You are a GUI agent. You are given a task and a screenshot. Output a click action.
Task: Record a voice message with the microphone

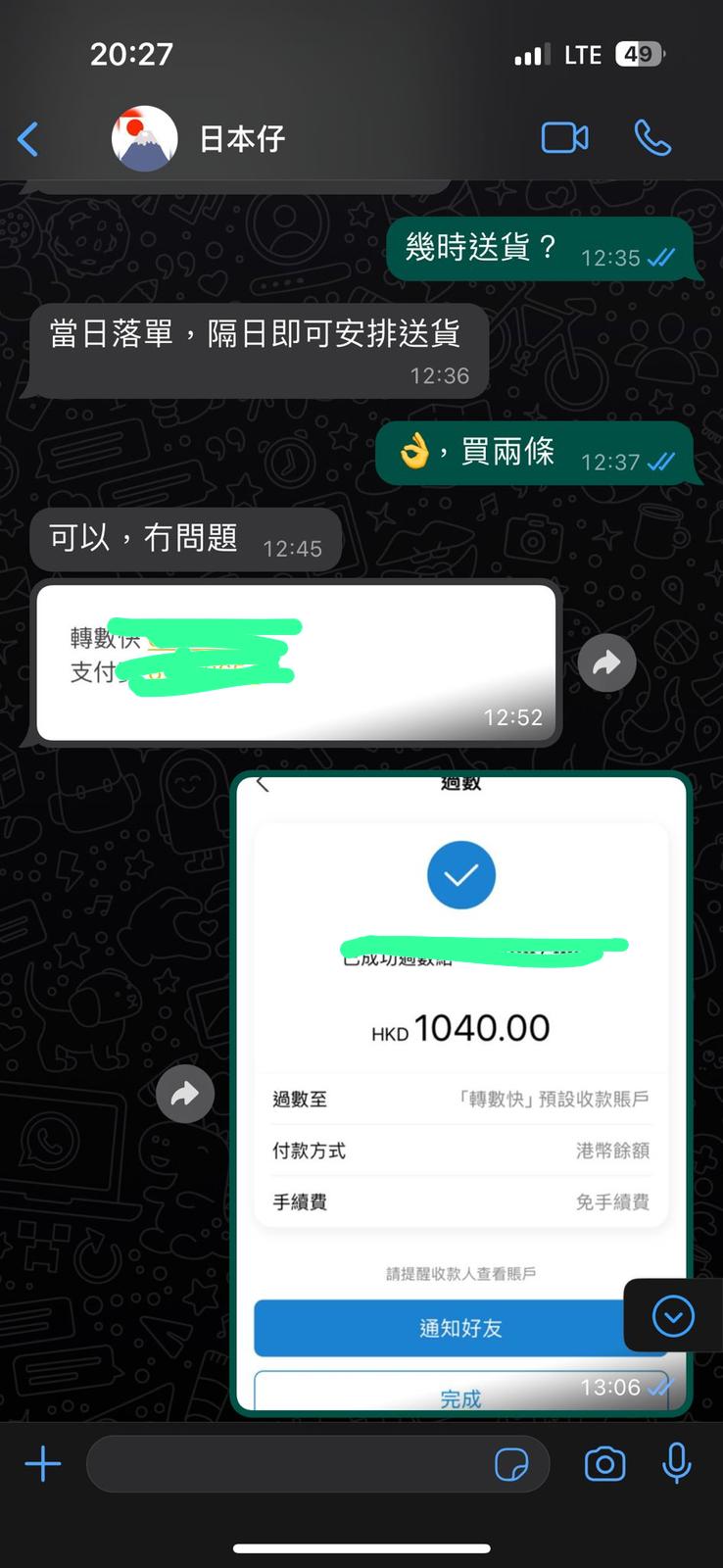click(x=677, y=1464)
